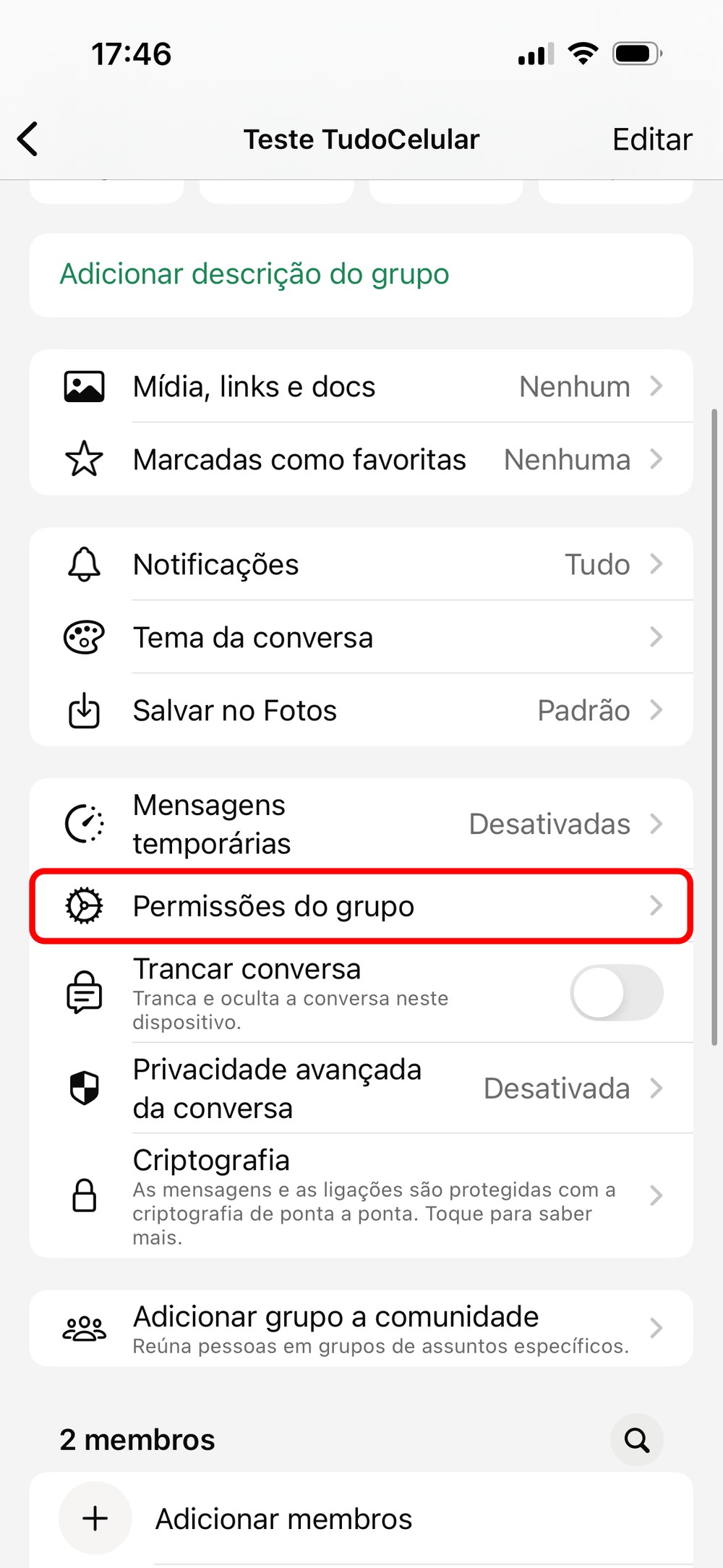Open Mensagens temporárias settings

[361, 825]
